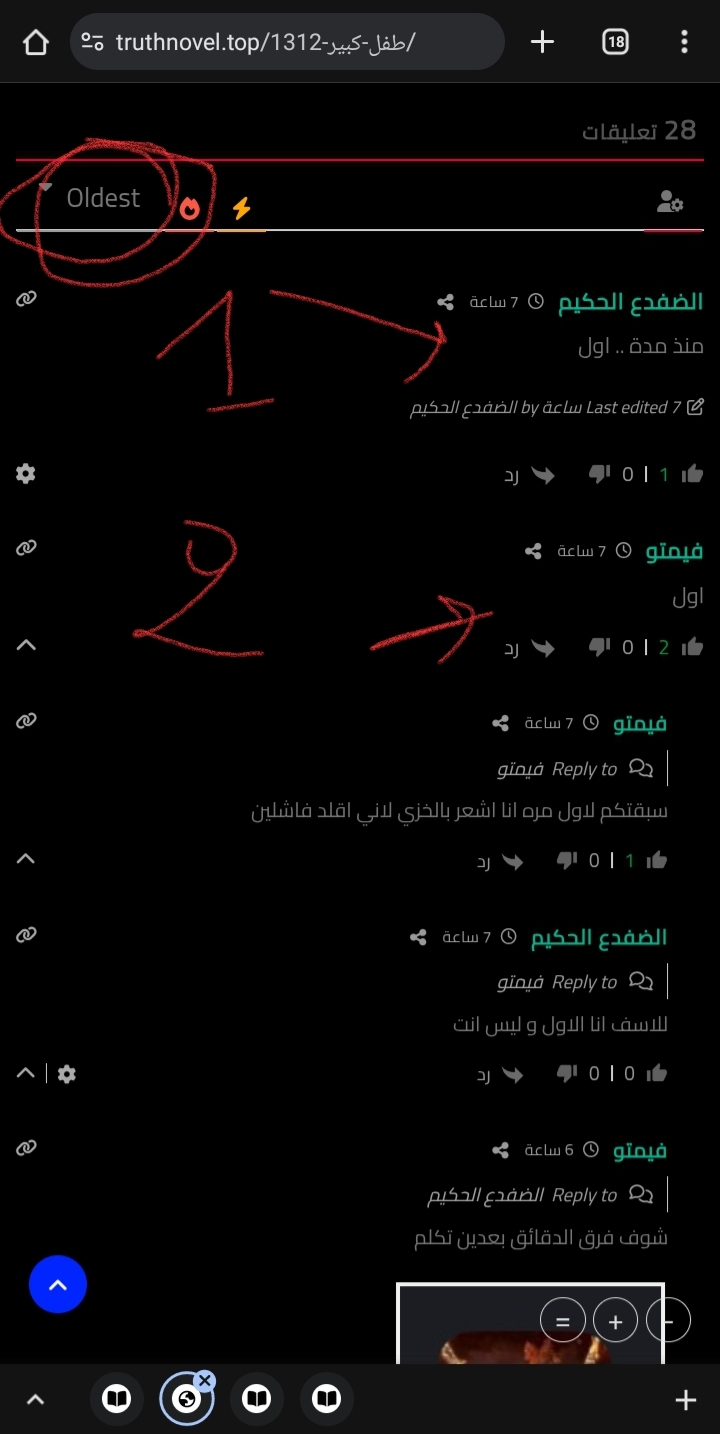This screenshot has height=1434, width=720.
Task: Increase font size with the plus button
Action: [x=615, y=1321]
